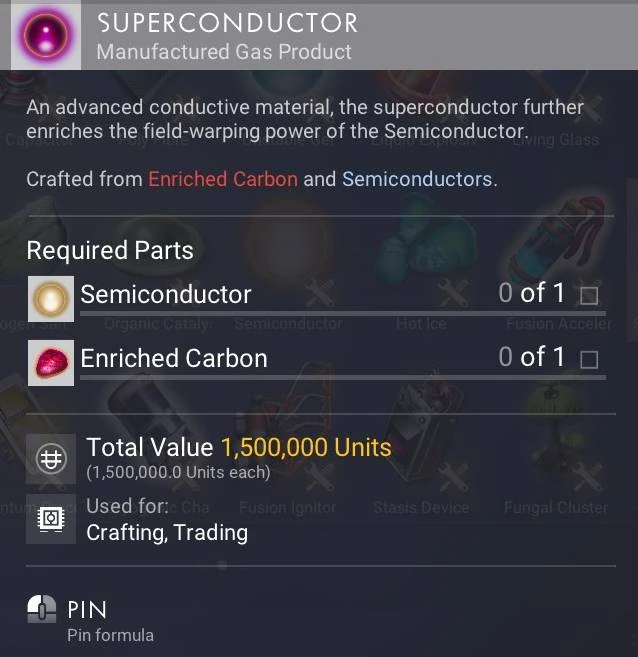The width and height of the screenshot is (638, 657).
Task: Select the Semiconductor required part
Action: pyautogui.click(x=317, y=298)
